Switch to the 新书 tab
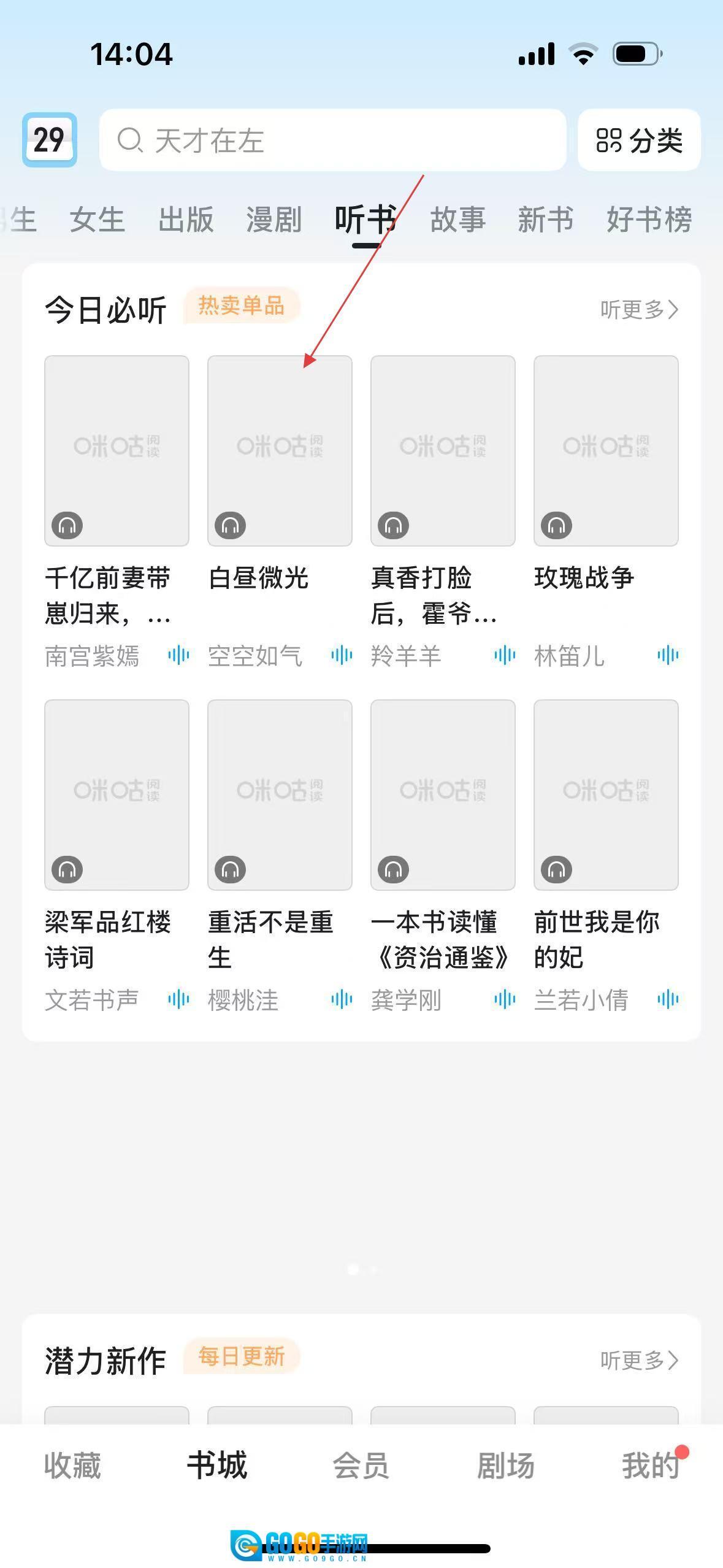The image size is (723, 1568). pyautogui.click(x=545, y=220)
